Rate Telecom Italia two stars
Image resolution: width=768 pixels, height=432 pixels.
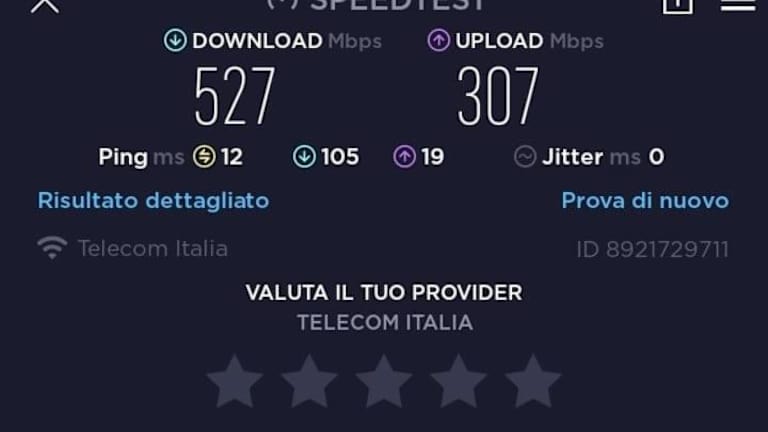(309, 382)
